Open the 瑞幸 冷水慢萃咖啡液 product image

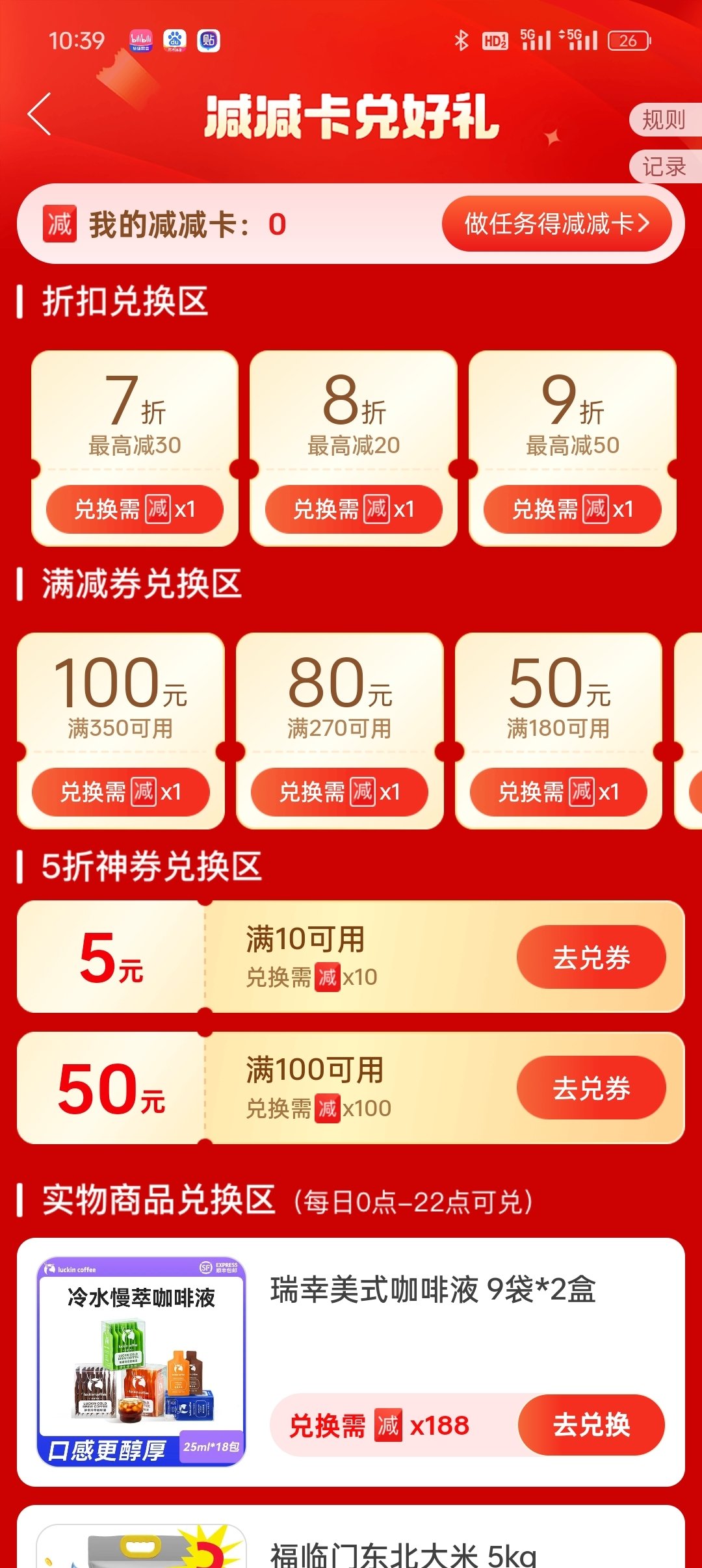pyautogui.click(x=141, y=1361)
